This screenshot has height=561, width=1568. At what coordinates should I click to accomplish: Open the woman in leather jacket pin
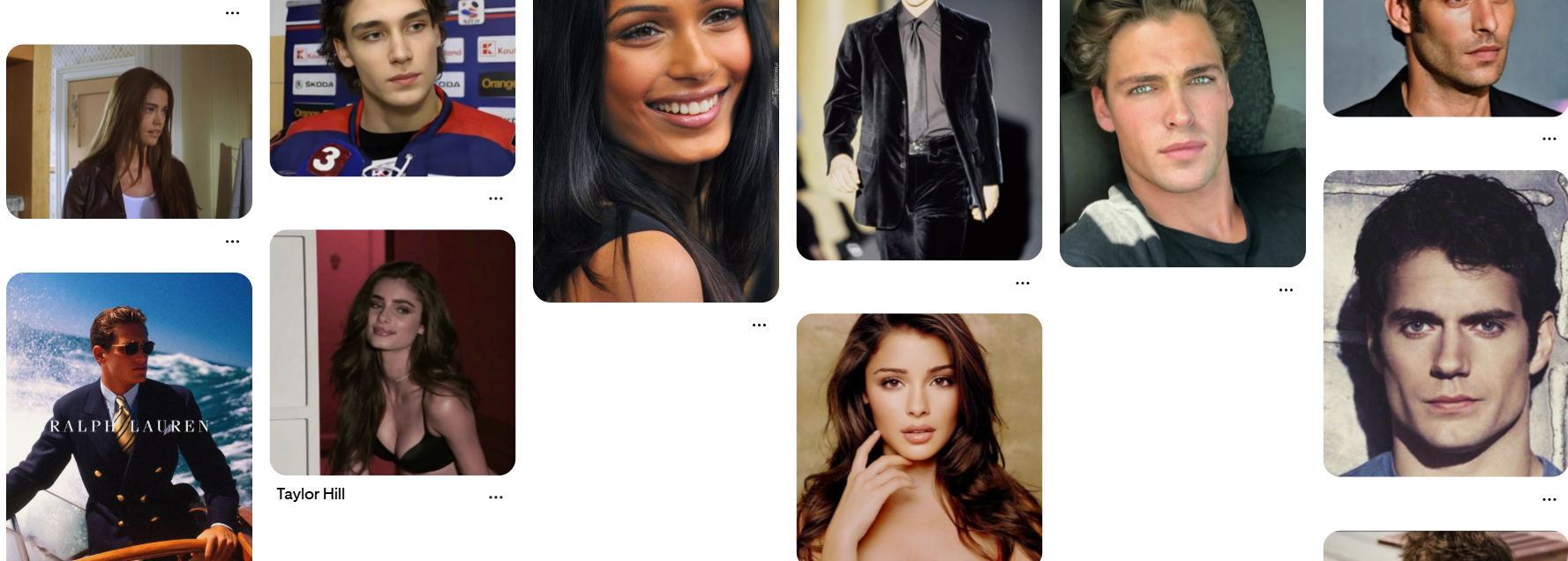tap(129, 131)
